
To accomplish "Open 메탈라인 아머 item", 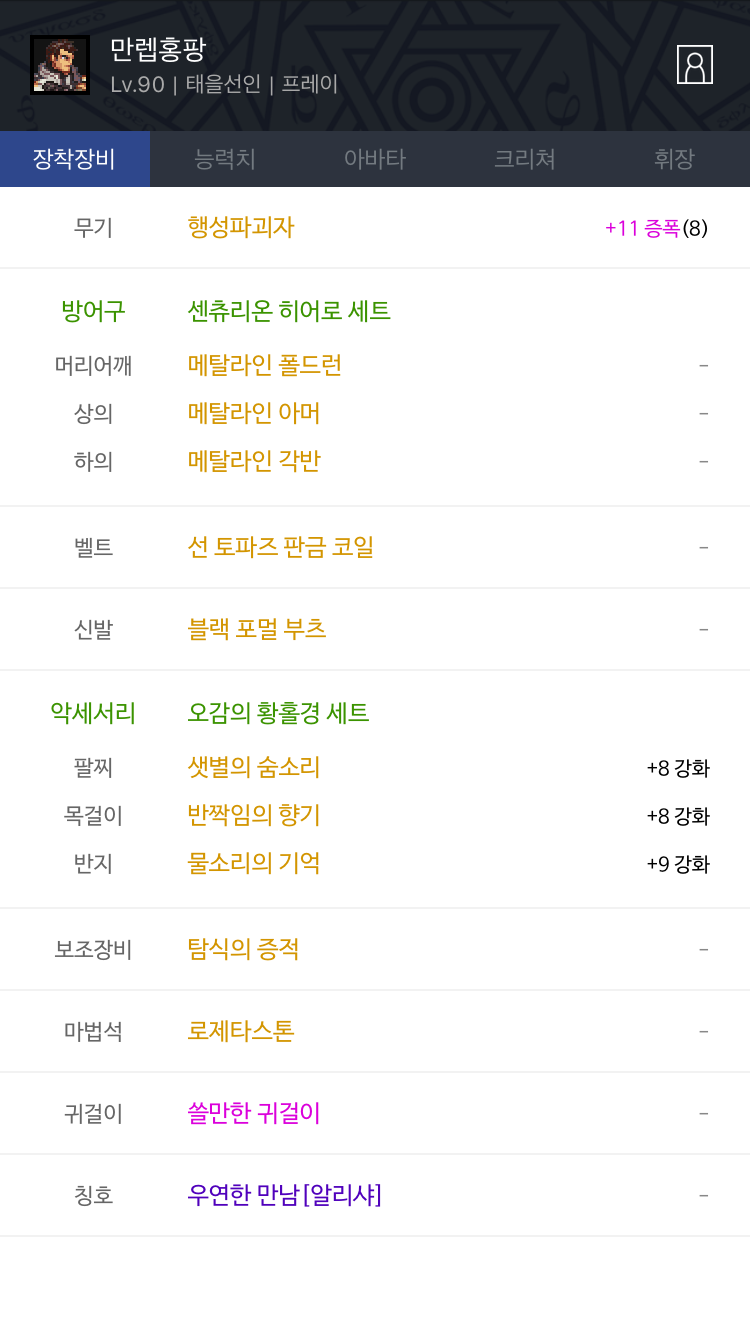I will point(254,413).
